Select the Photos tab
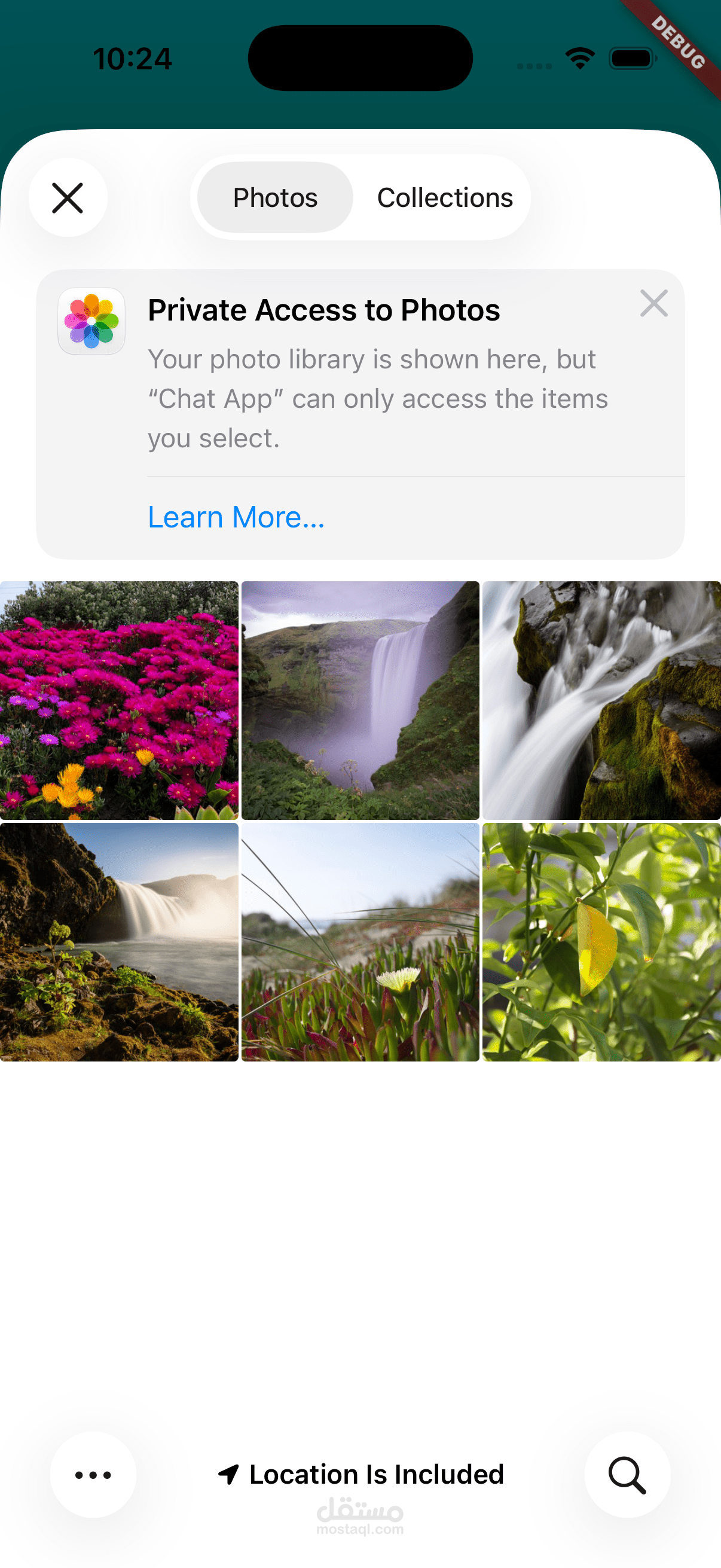The height and width of the screenshot is (1568, 721). pyautogui.click(x=275, y=198)
